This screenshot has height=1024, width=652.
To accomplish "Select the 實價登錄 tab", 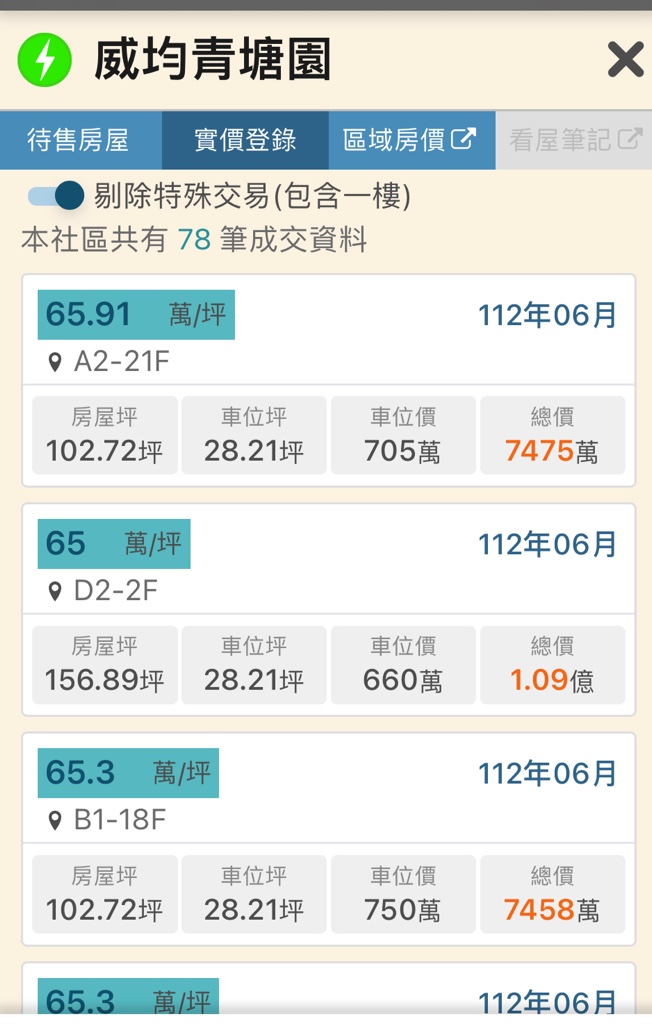I will coord(245,141).
